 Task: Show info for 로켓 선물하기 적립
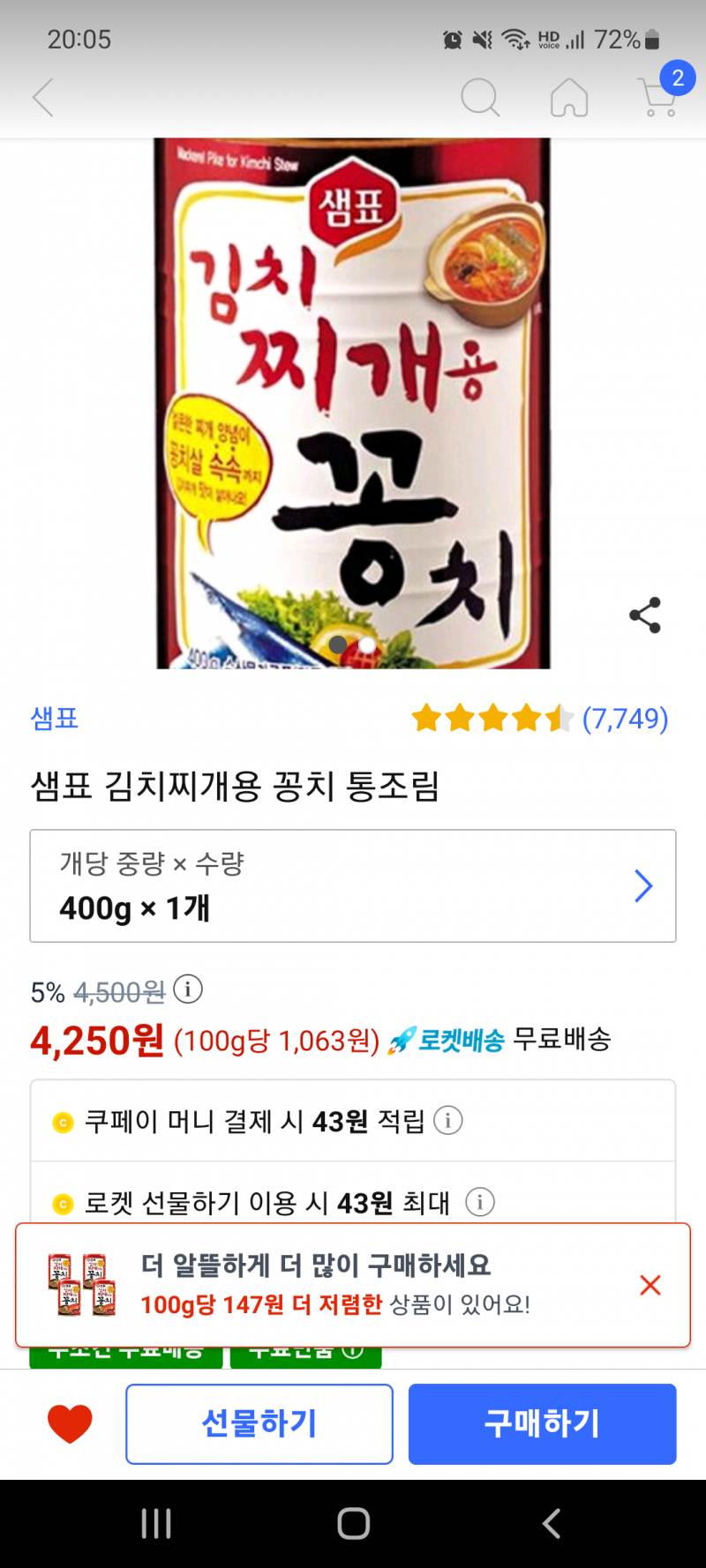point(480,1201)
